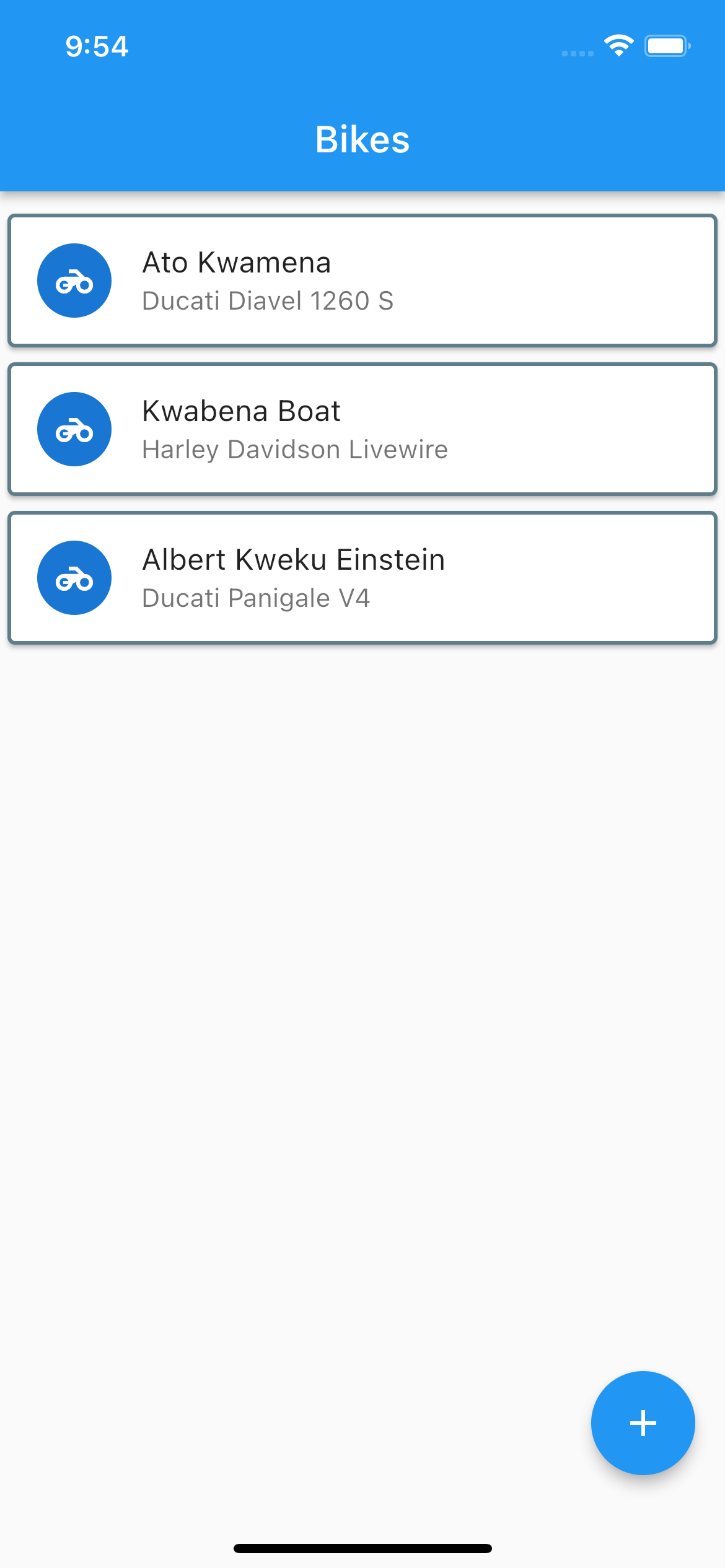Open the Albert Kweku Einstein bike entry
Screen dimensions: 725x1568
pos(362,577)
